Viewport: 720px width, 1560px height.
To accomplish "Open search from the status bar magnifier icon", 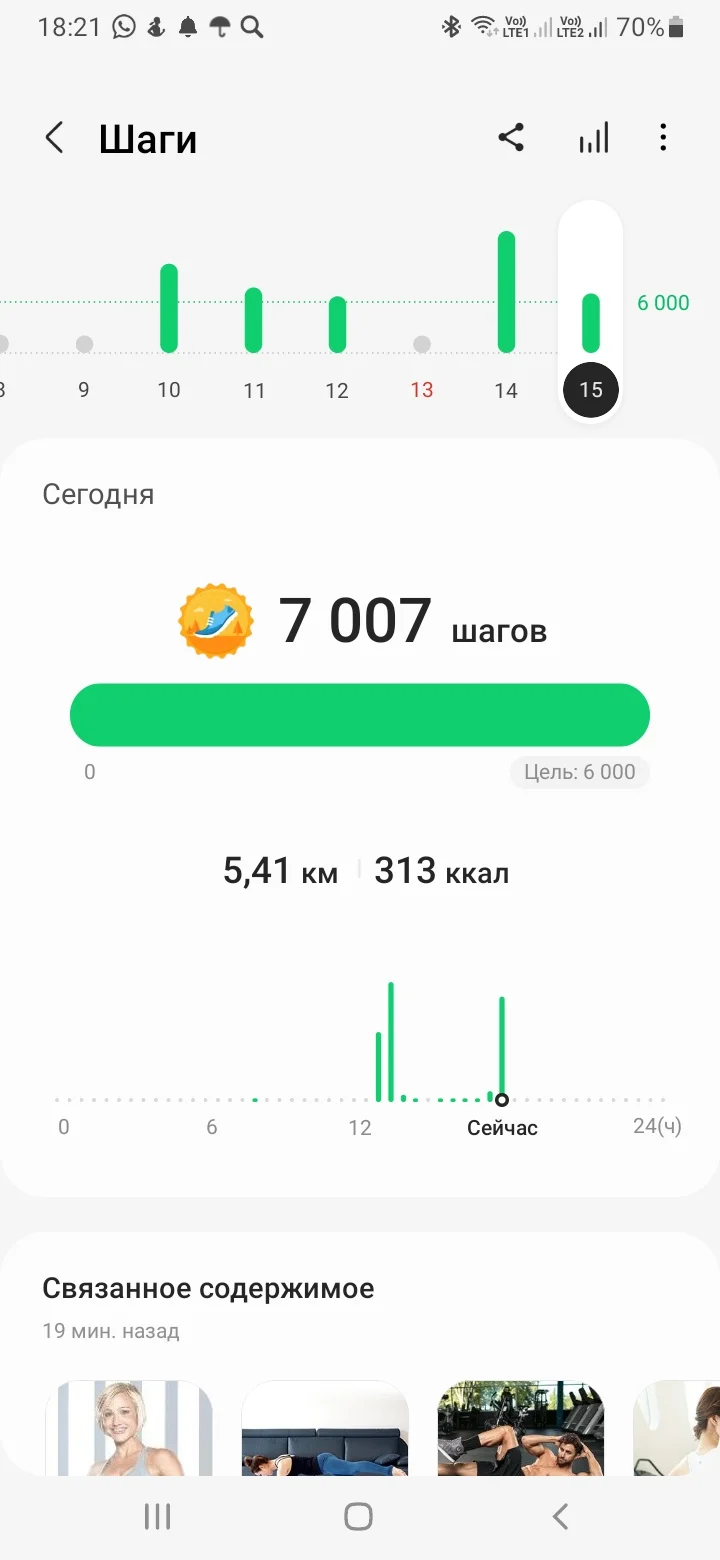I will click(253, 26).
